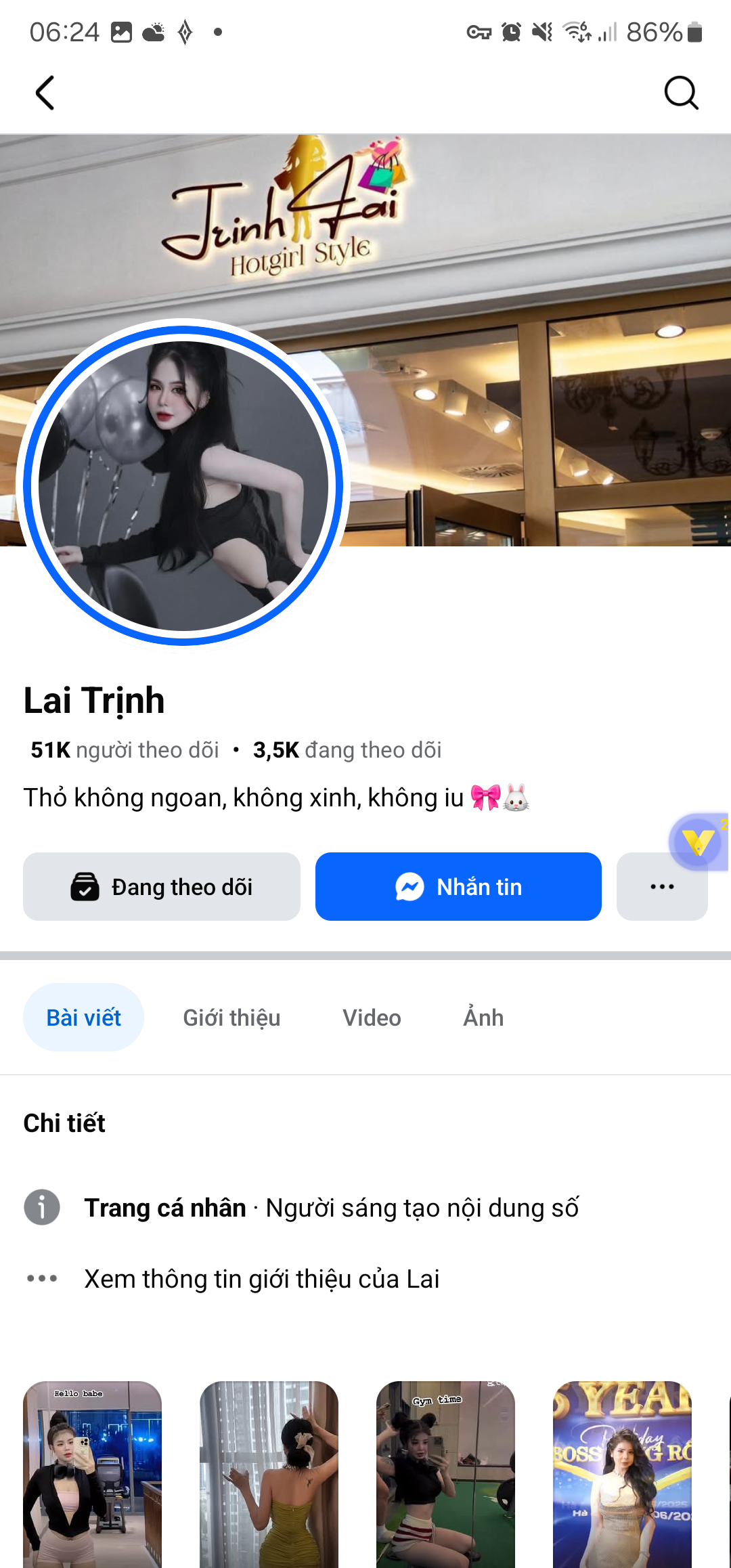This screenshot has height=1568, width=731.
Task: Tap the back arrow to leave profile
Action: 45,93
